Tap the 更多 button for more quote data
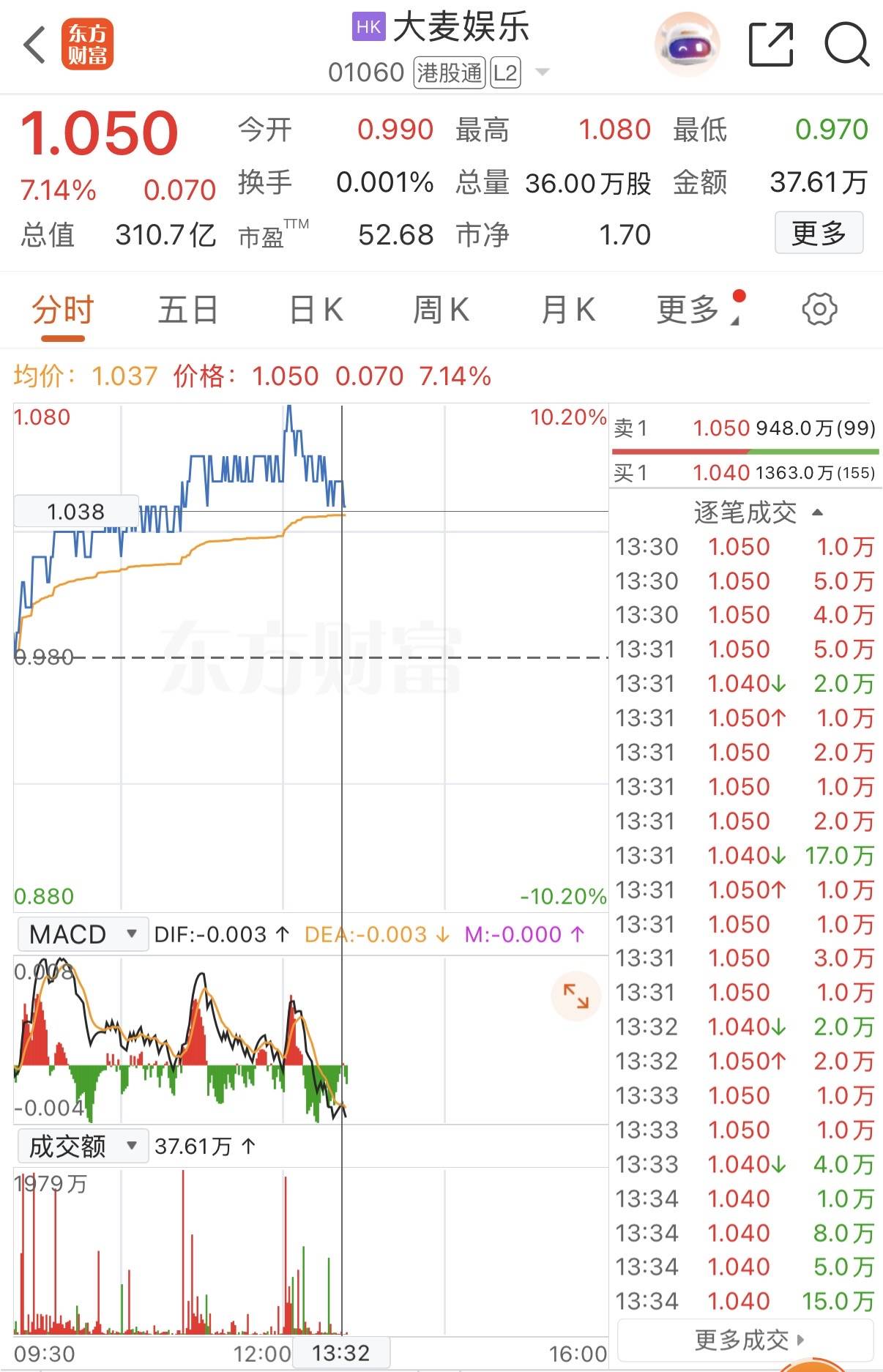 click(x=819, y=234)
